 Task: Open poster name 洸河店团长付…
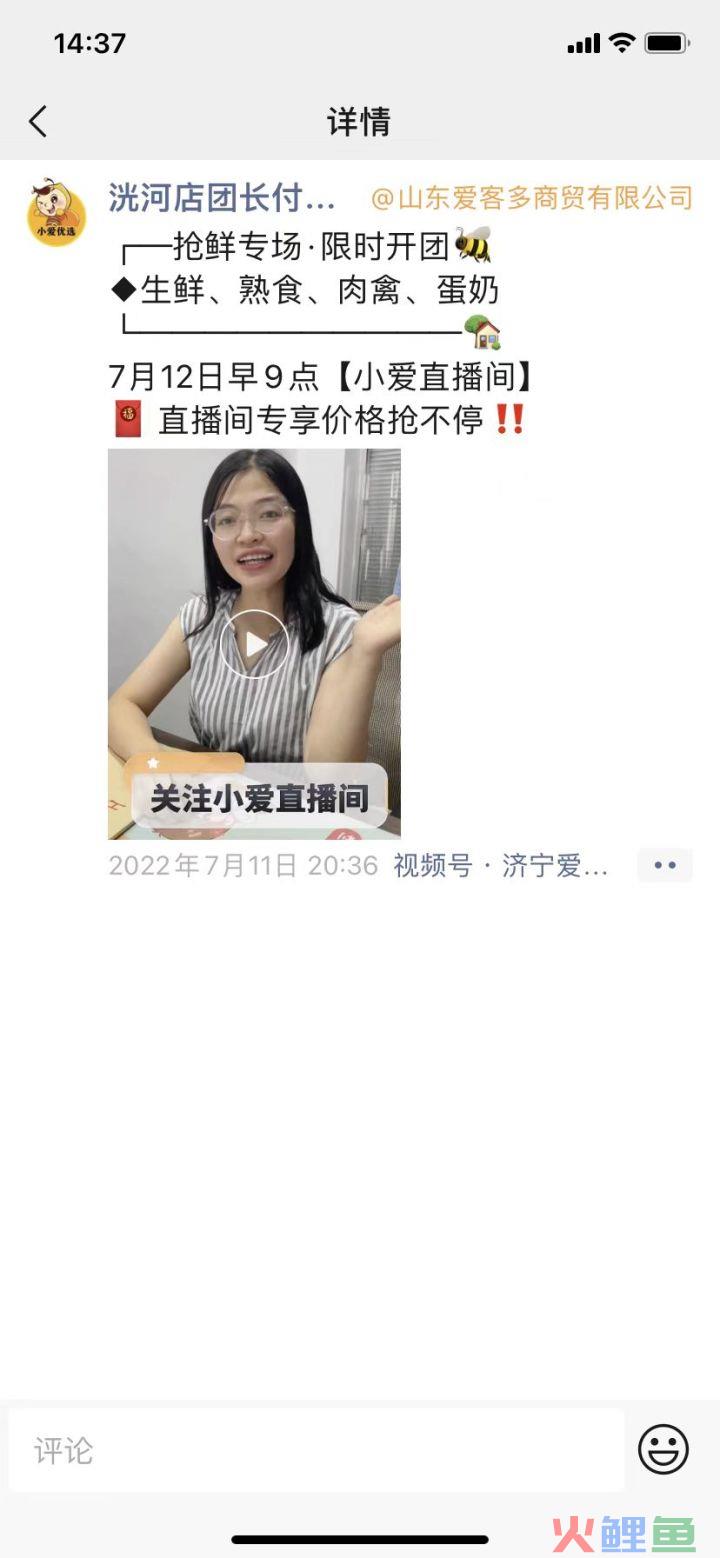(x=222, y=198)
